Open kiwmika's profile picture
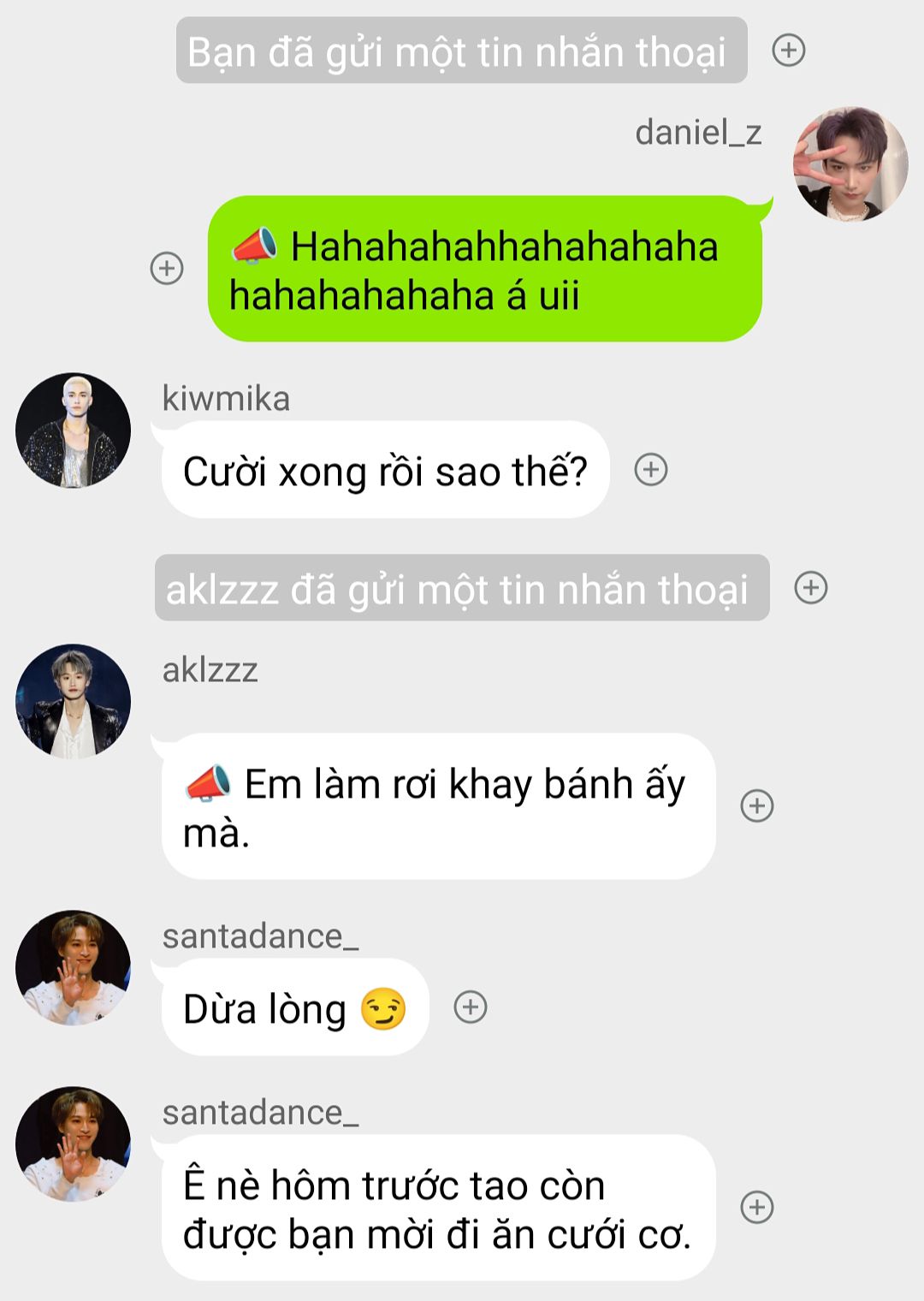 (74, 431)
